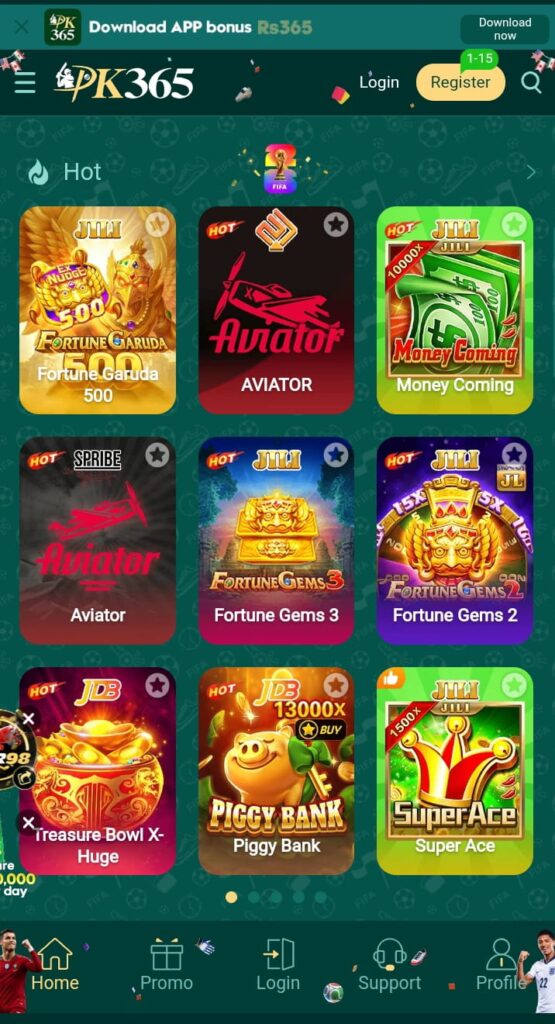
Task: Open the Fortune Gems 2 game
Action: pos(454,541)
